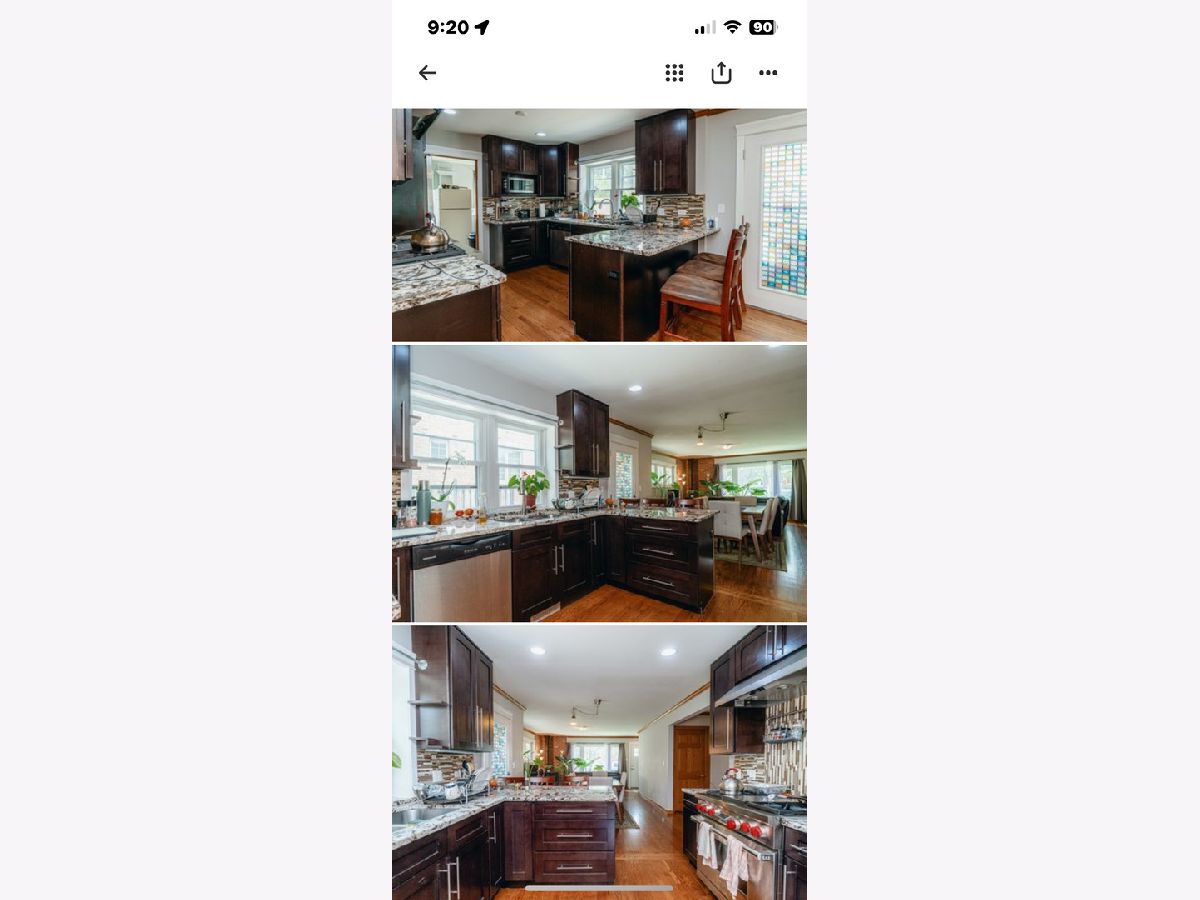The height and width of the screenshot is (900, 1200).
Task: Open the kitchen photo showing the range stove
Action: 599,760
